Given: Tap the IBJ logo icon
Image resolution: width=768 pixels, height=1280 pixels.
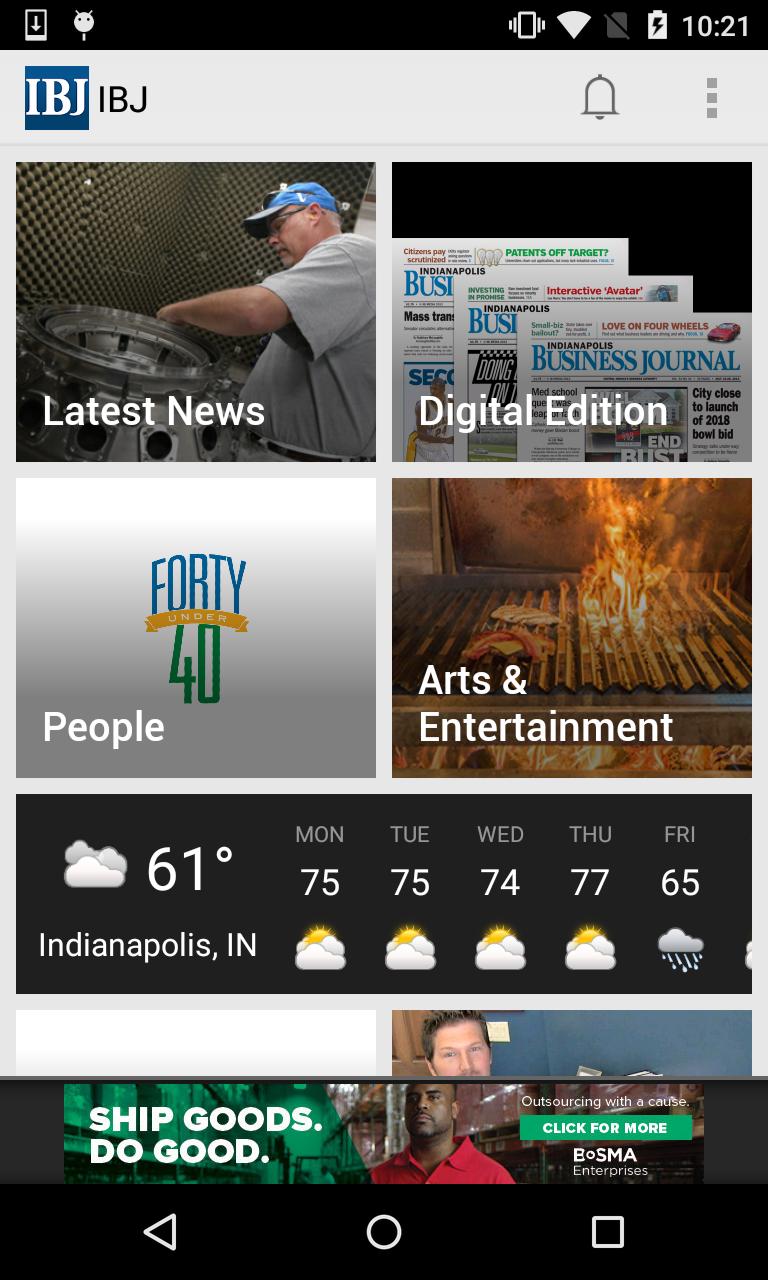Looking at the screenshot, I should pos(55,97).
